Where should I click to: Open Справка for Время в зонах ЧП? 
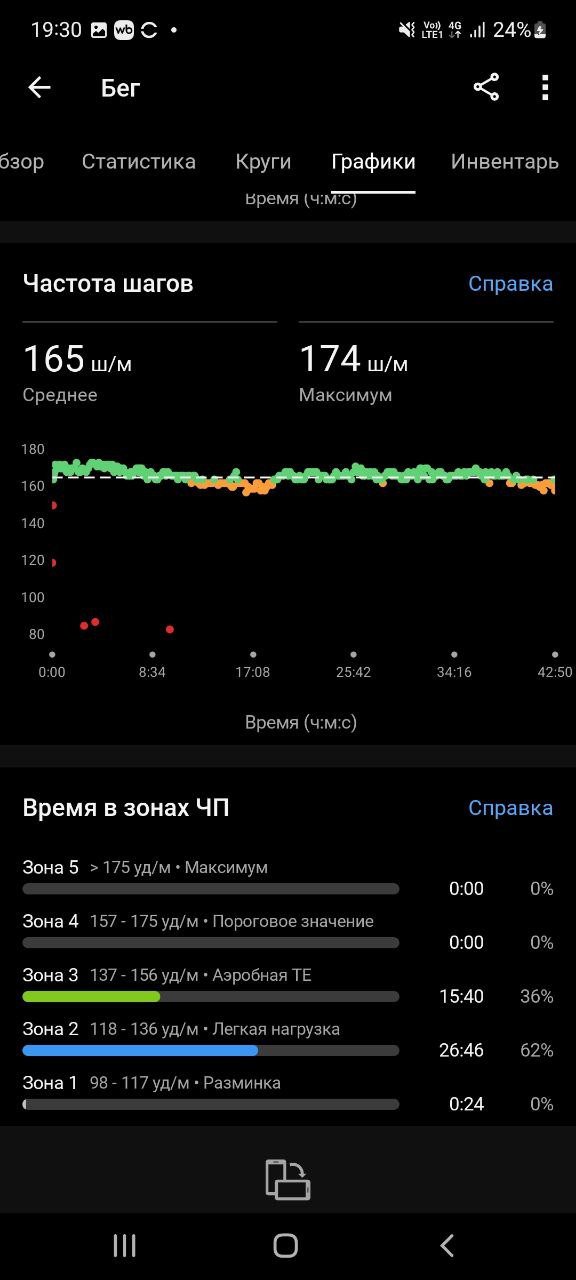click(510, 808)
